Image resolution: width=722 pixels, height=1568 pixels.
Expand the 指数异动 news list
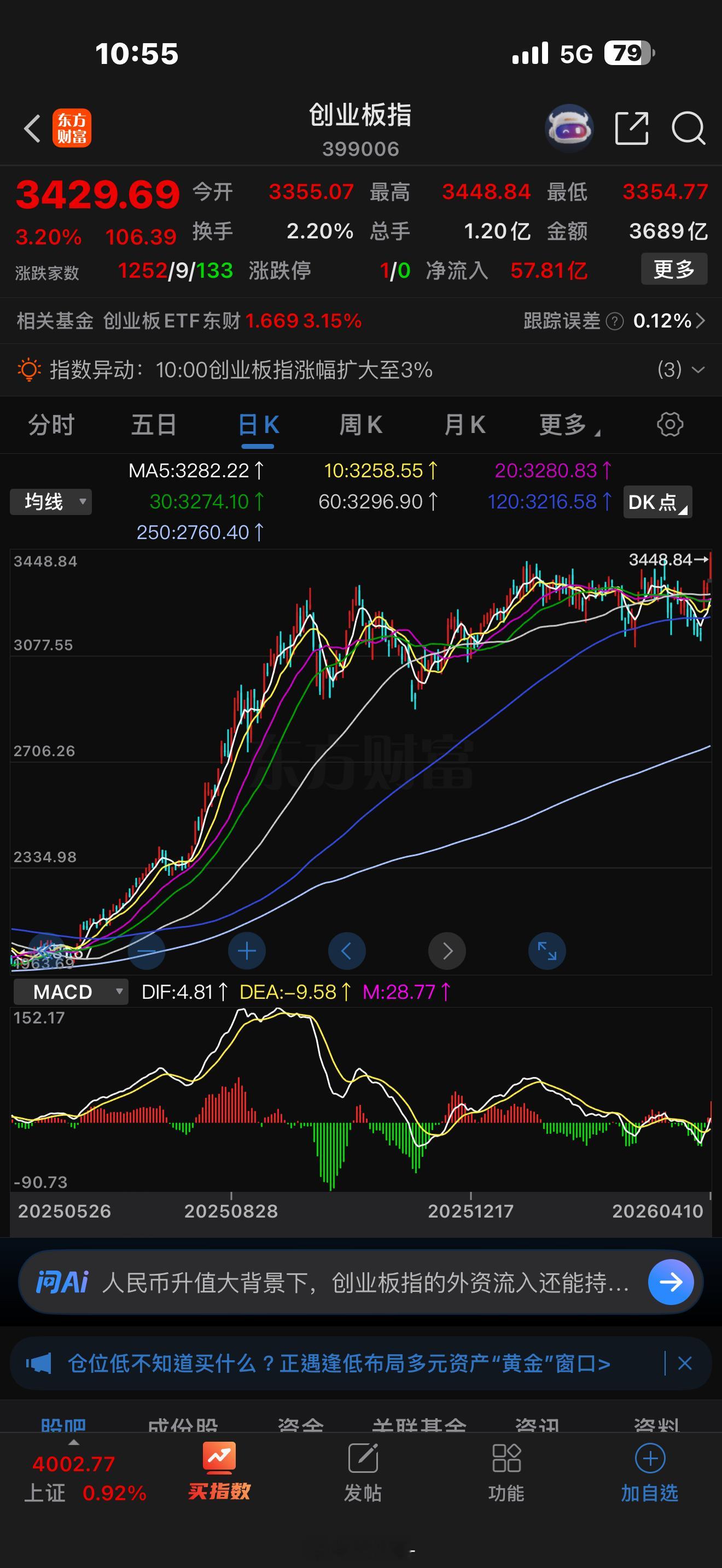coord(695,370)
